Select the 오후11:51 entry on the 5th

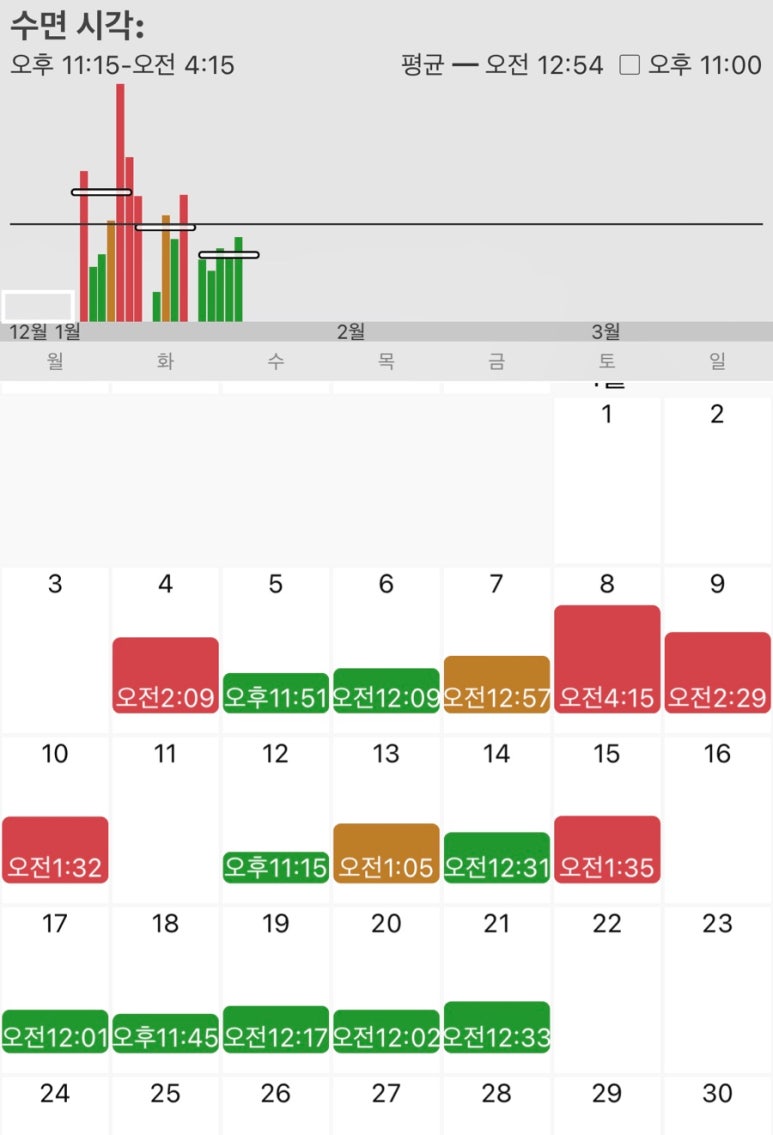276,693
